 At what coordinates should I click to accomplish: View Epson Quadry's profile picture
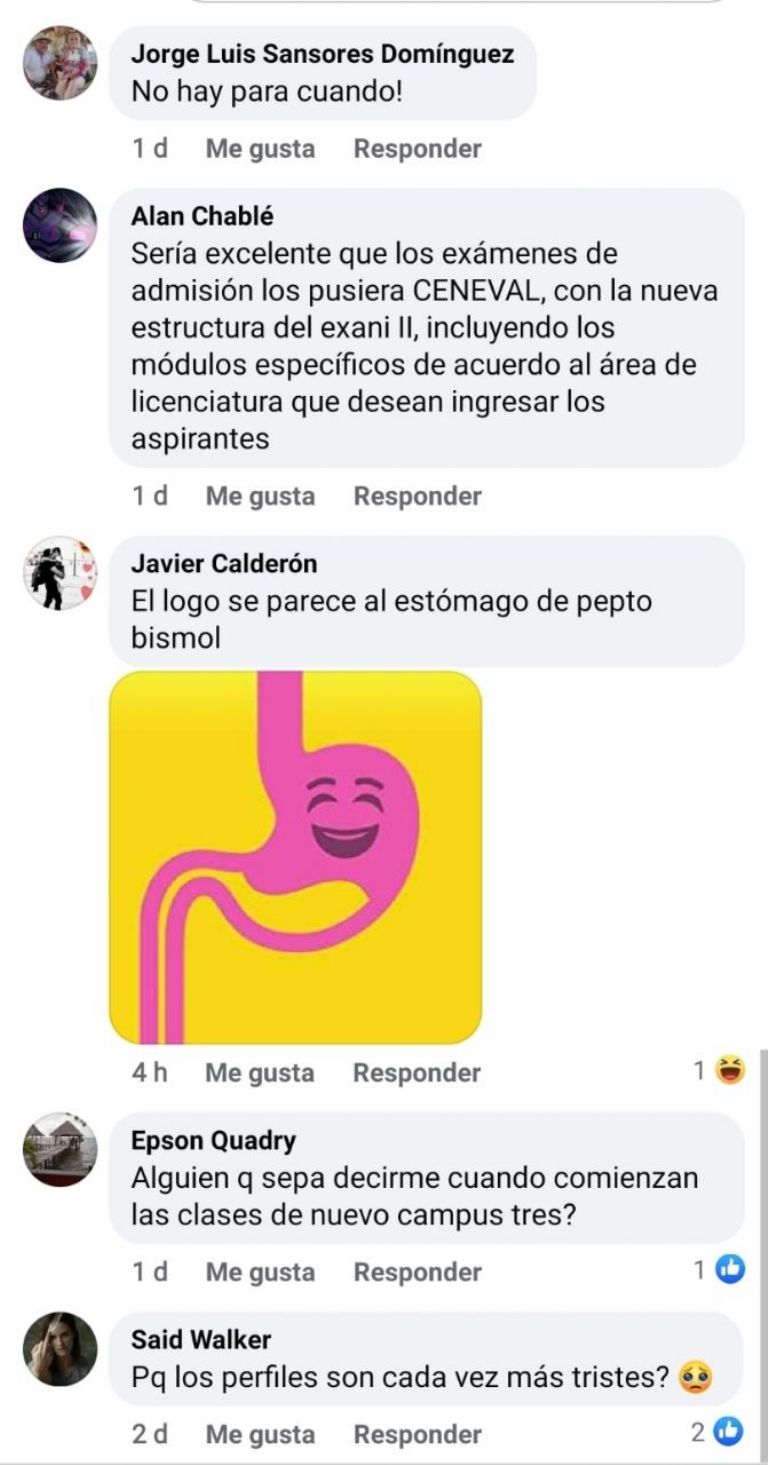point(60,1149)
